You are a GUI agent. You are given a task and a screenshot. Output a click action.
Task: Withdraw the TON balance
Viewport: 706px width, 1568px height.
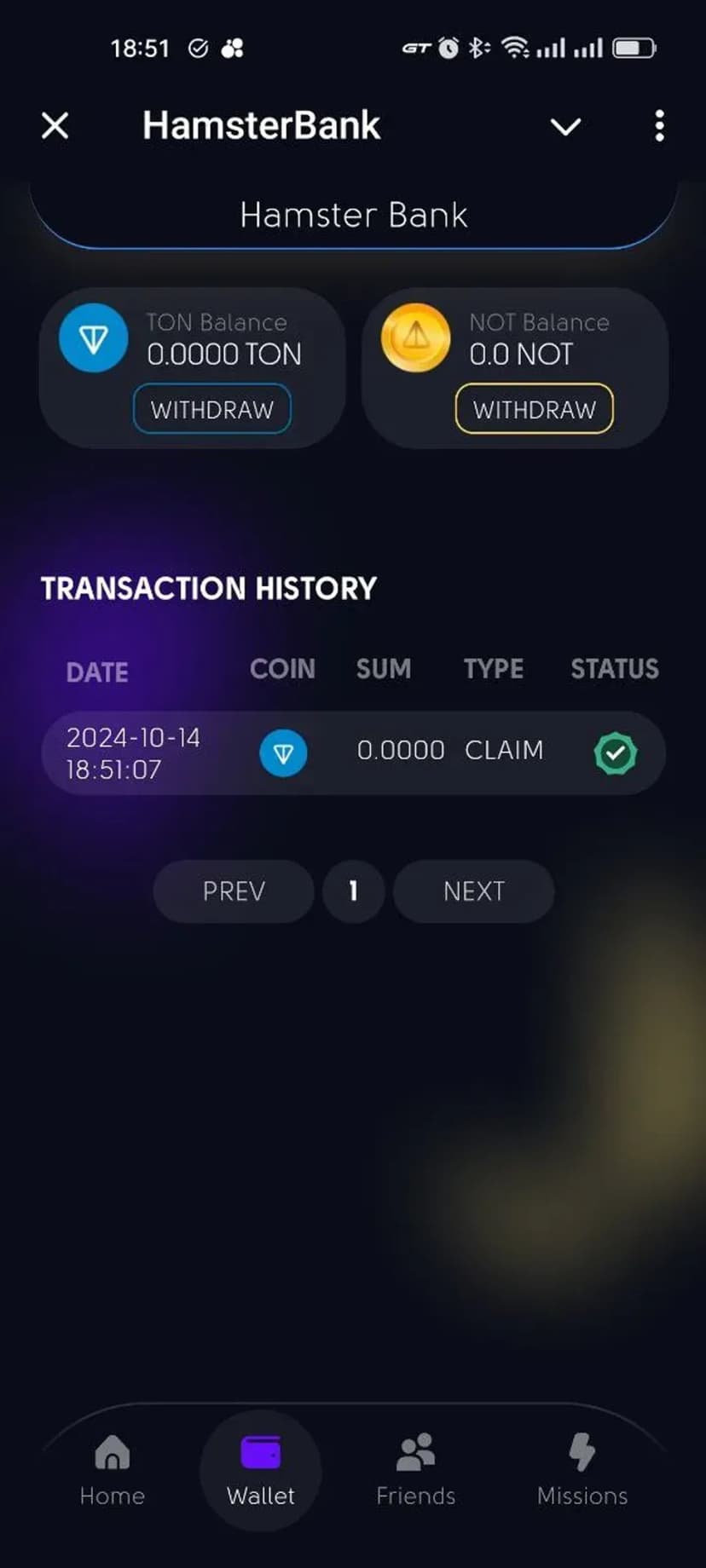pos(211,409)
